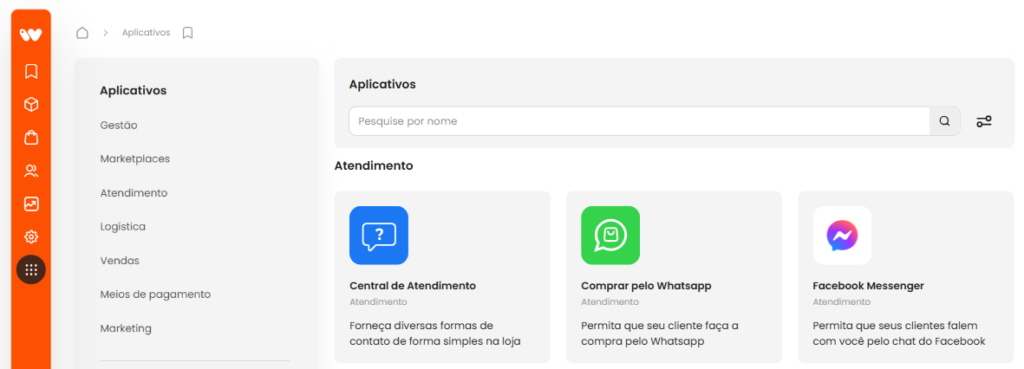Screen dimensions: 1024x369
Task: Open the shopping bag icon in the sidebar
Action: tap(31, 138)
